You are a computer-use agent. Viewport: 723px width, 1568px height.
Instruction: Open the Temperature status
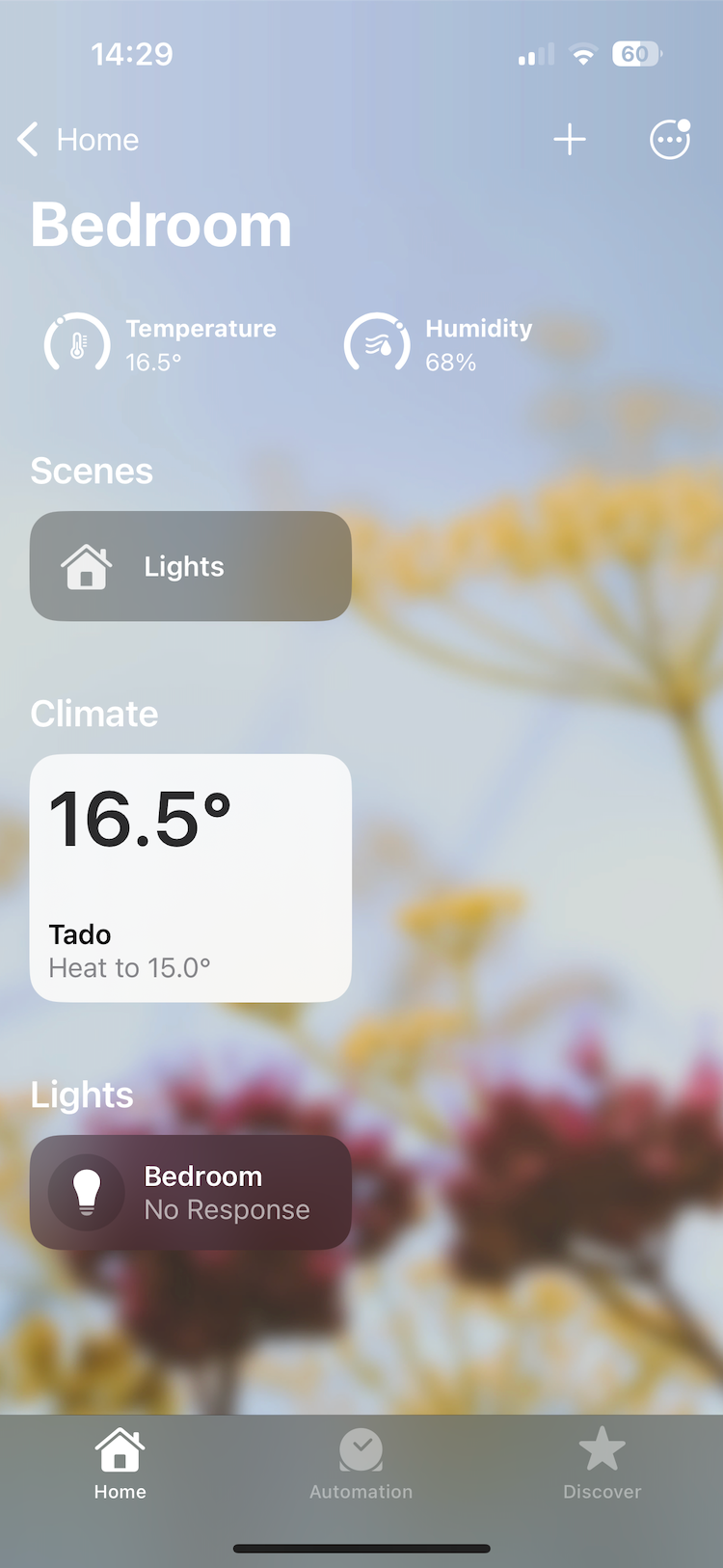point(161,343)
